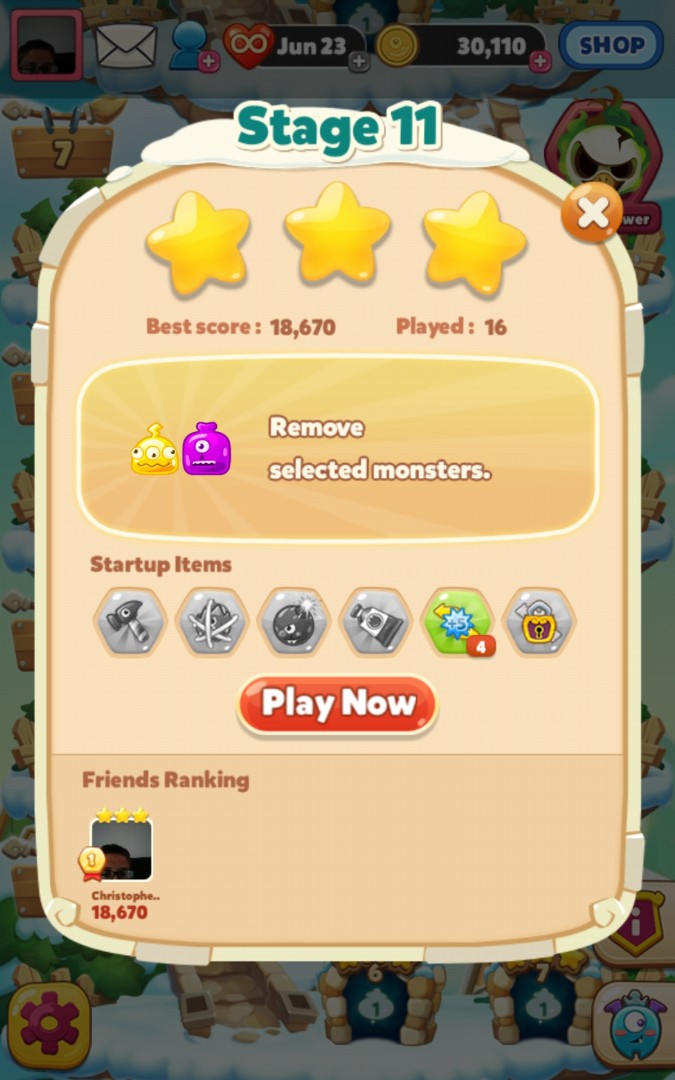Open the mailbox envelope
The image size is (675, 1080).
coord(126,46)
